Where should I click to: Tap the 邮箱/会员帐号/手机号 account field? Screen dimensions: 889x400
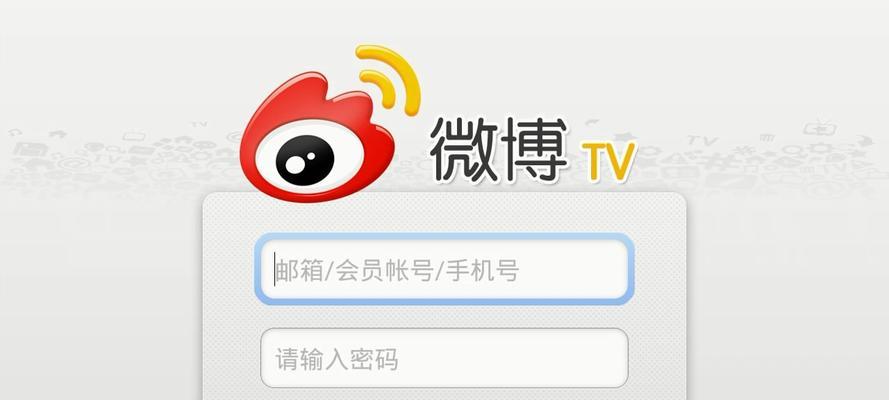pyautogui.click(x=444, y=269)
